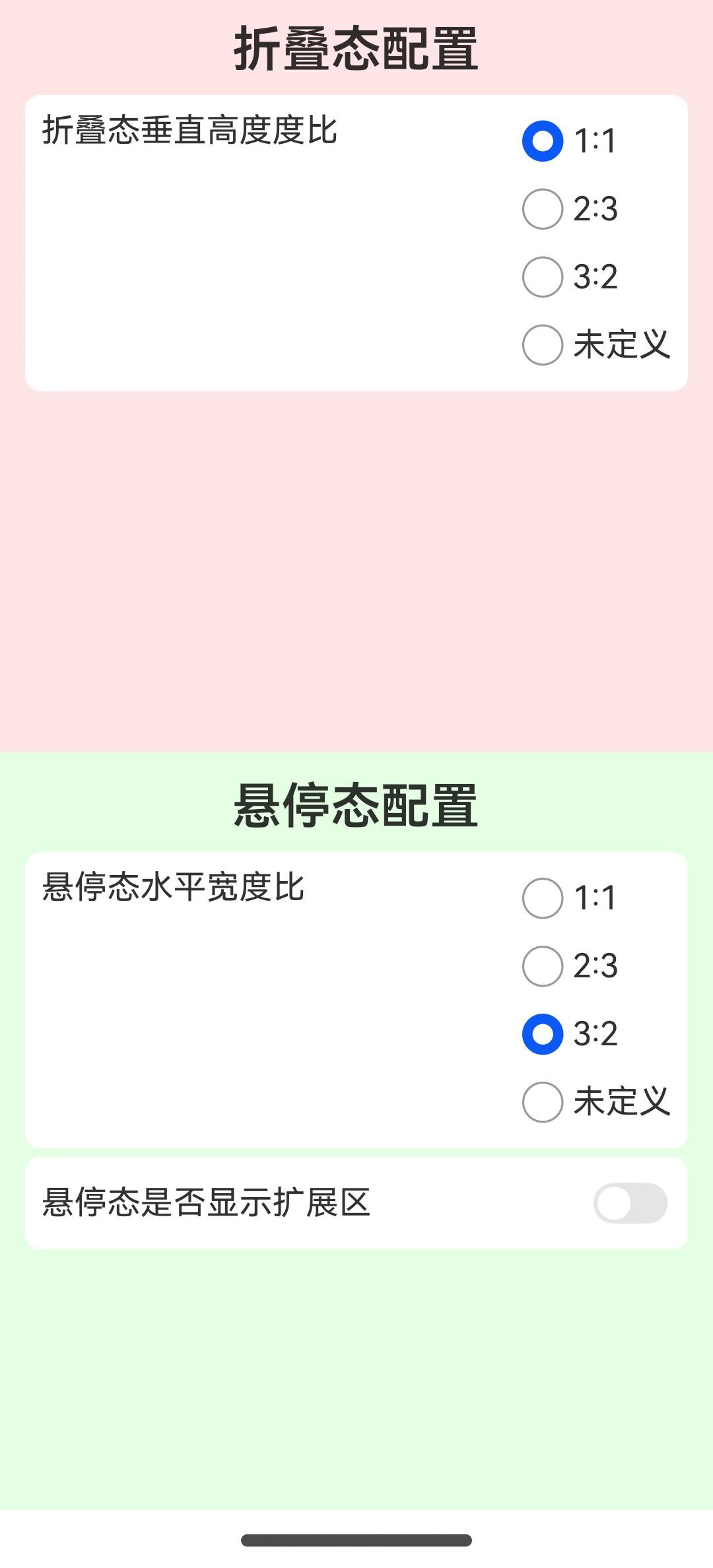Choose 3:2 under 折叠态垂直高度度比
The height and width of the screenshot is (1568, 713).
coord(543,277)
